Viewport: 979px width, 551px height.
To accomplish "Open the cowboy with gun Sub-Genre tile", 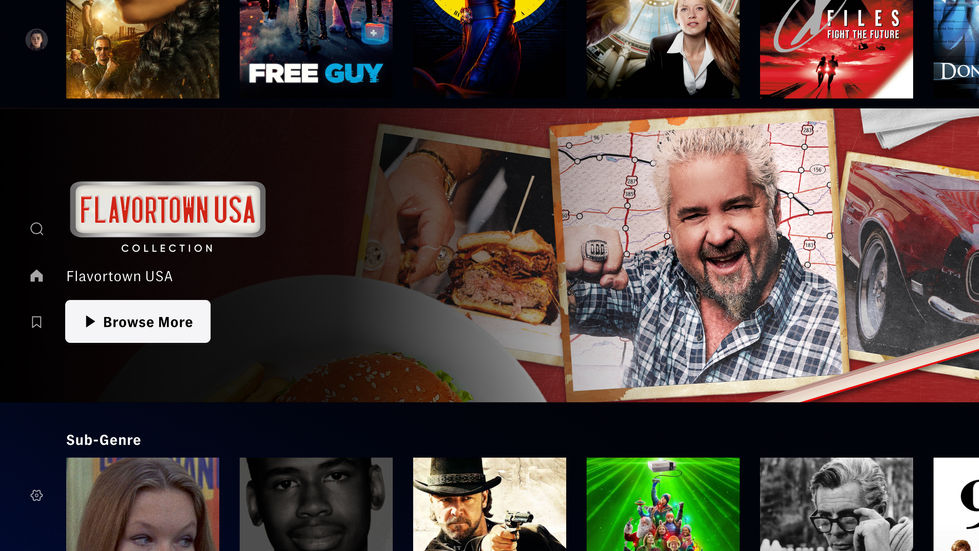I will pyautogui.click(x=489, y=504).
